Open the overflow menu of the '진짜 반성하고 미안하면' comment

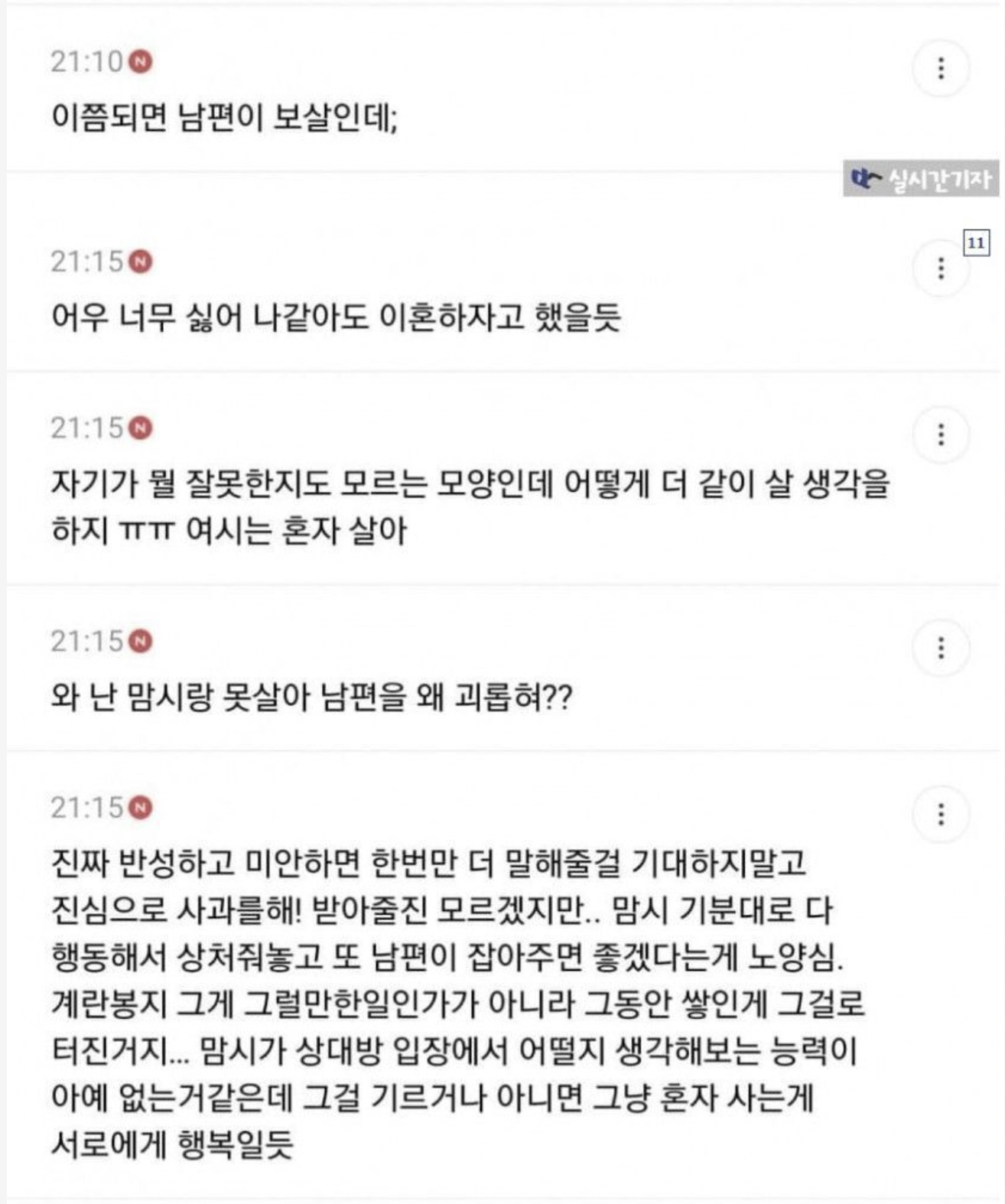coord(941,814)
